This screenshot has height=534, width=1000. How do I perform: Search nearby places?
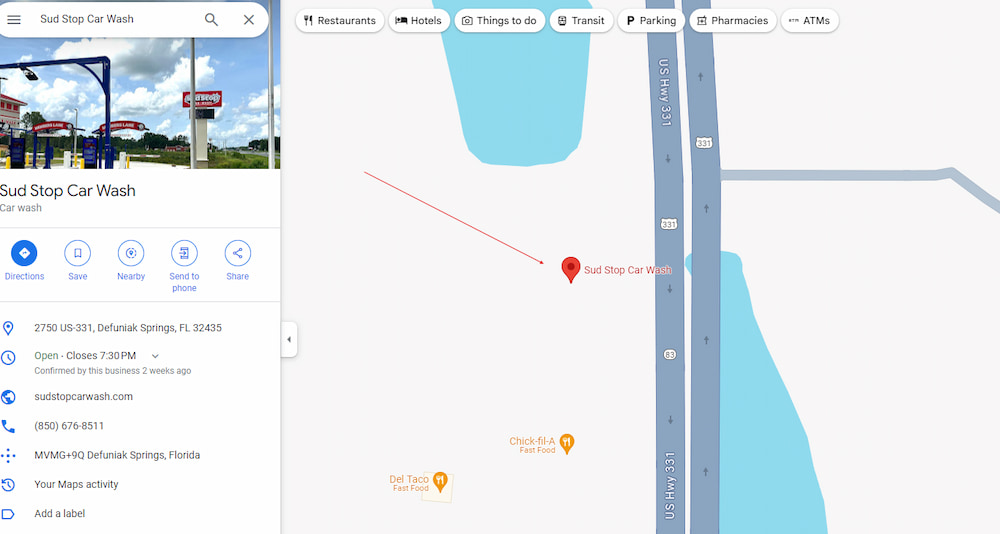[131, 253]
